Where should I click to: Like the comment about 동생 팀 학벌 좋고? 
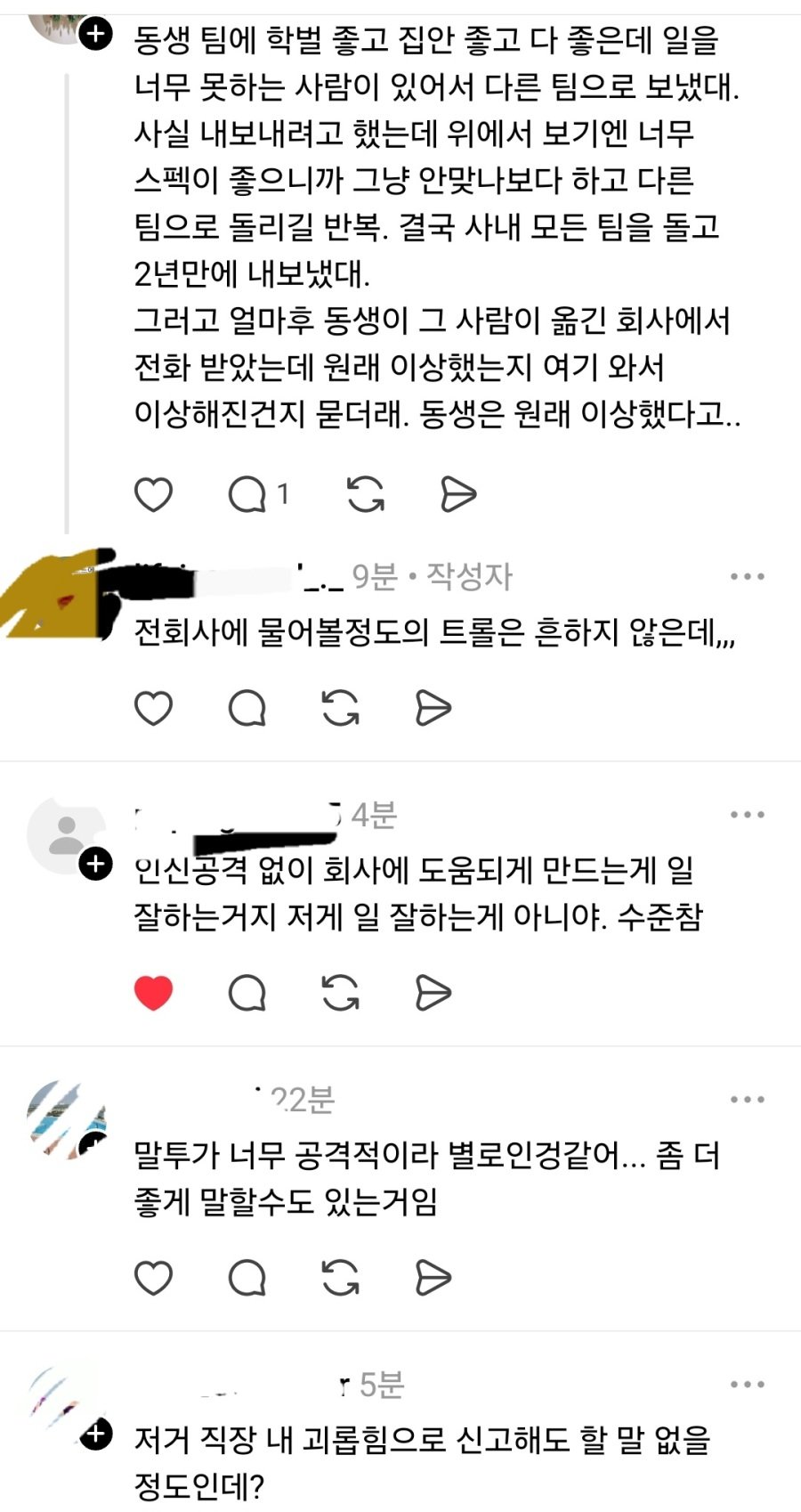coord(153,494)
